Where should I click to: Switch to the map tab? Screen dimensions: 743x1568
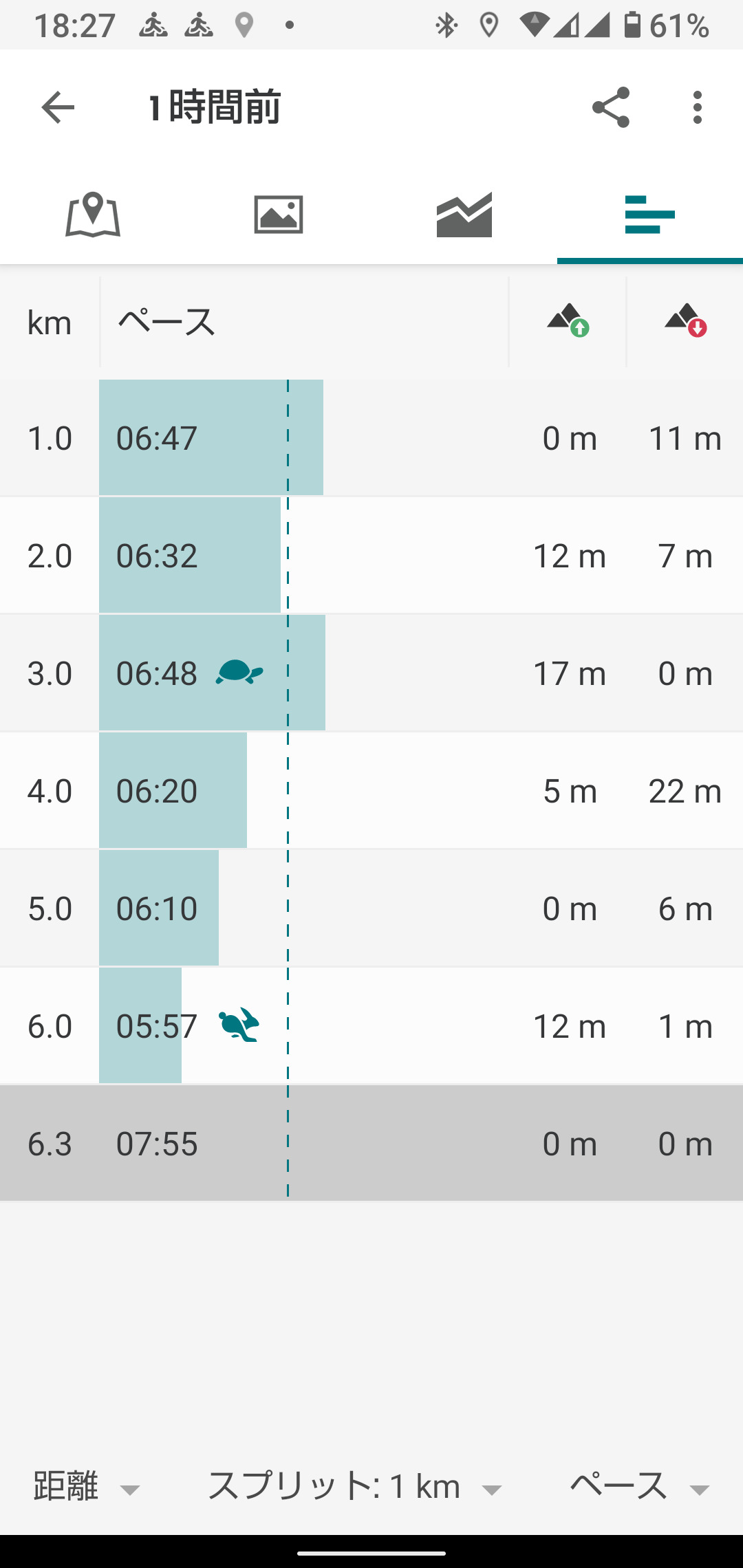(x=93, y=215)
